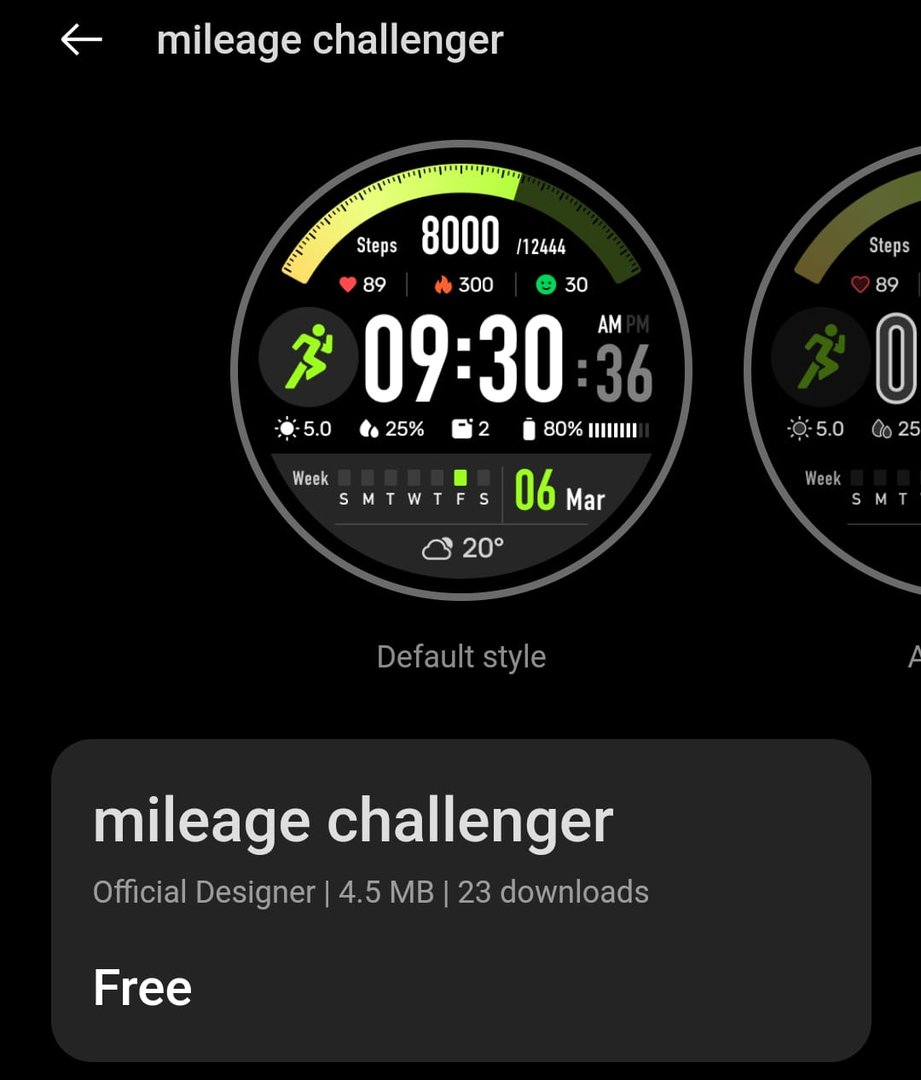Go back using the arrow icon
The width and height of the screenshot is (921, 1080).
coord(81,40)
